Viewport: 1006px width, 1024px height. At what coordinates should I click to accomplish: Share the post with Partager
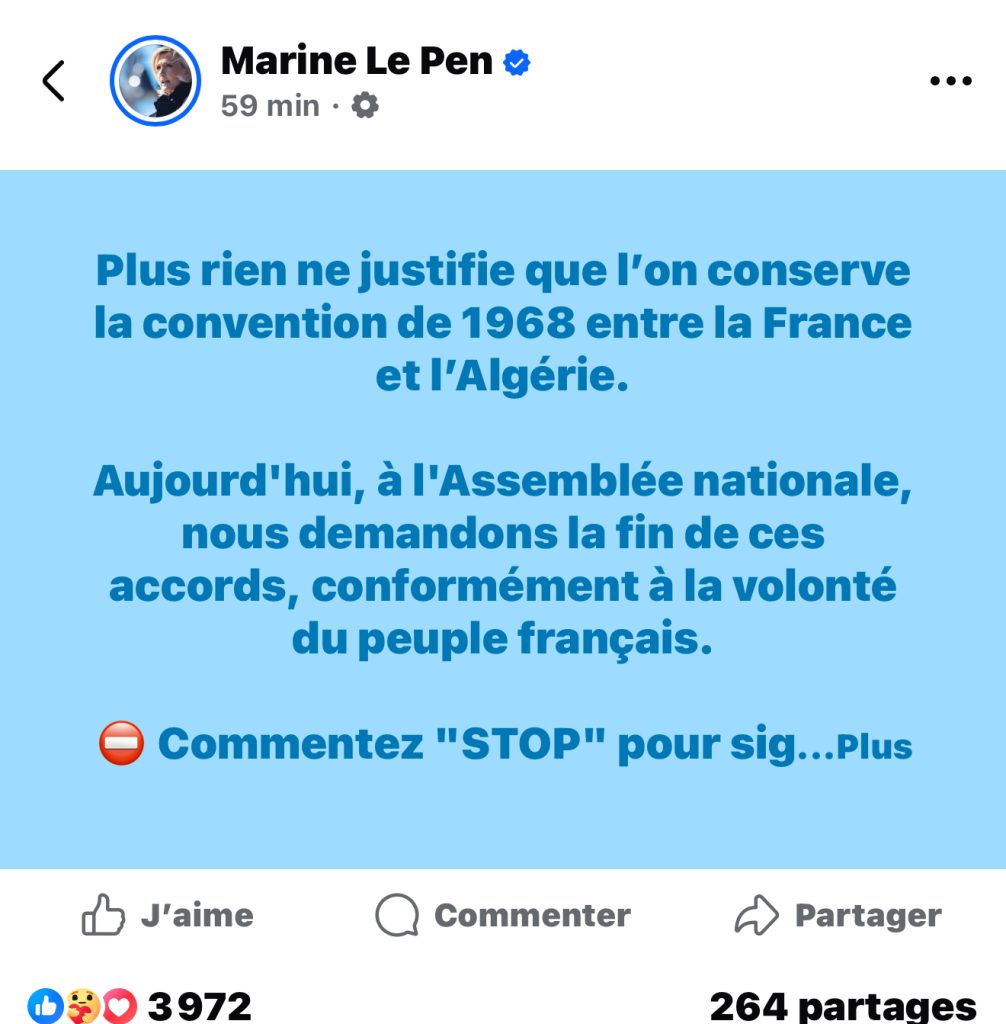[838, 915]
